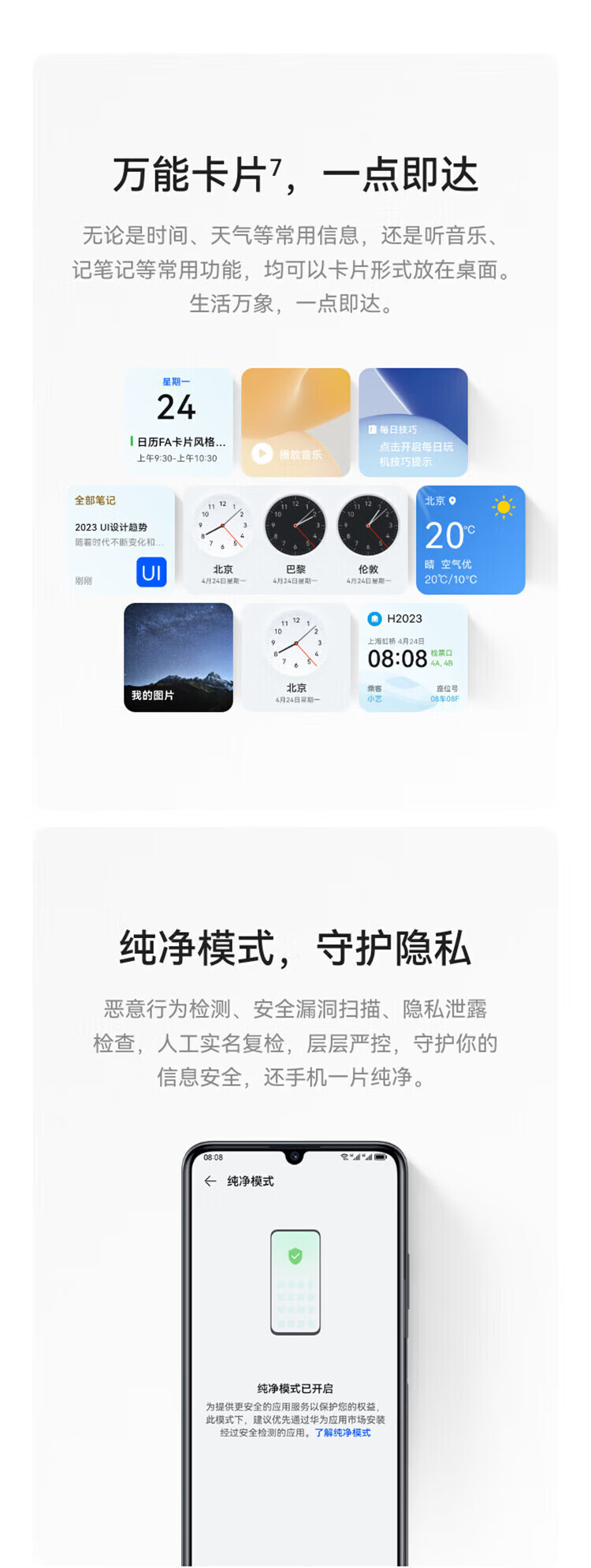Image resolution: width=591 pixels, height=1568 pixels.
Task: Select the train icon beside H2023
Action: pyautogui.click(x=374, y=619)
